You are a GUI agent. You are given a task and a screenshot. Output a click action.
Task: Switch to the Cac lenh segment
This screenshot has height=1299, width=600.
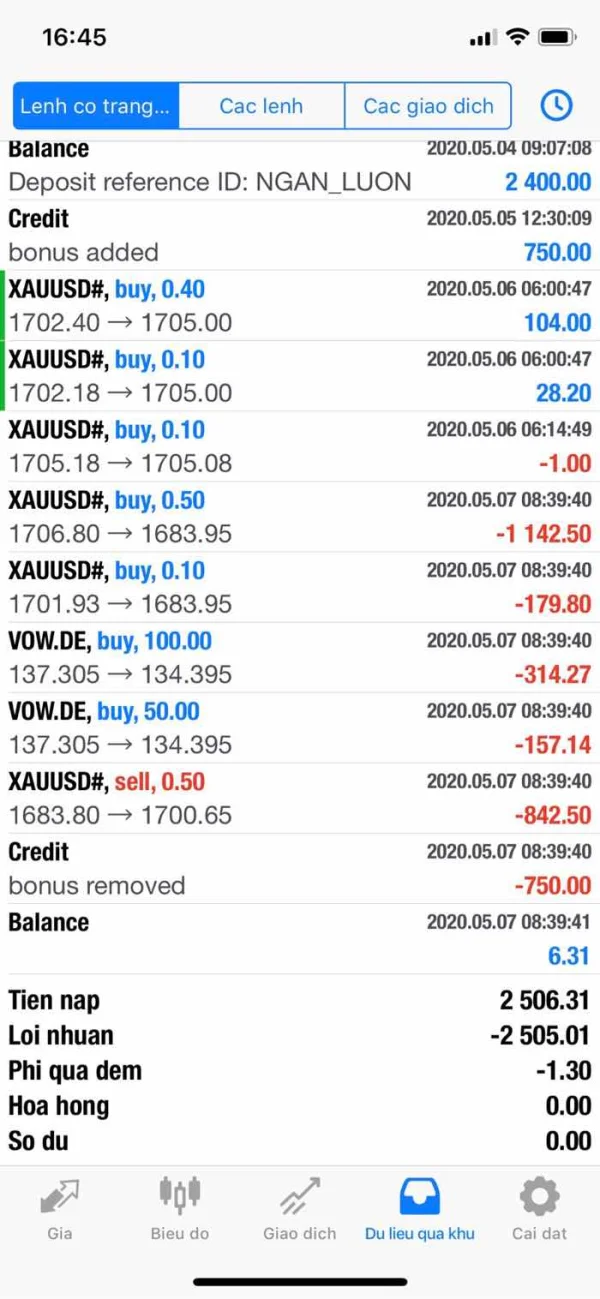pos(261,106)
